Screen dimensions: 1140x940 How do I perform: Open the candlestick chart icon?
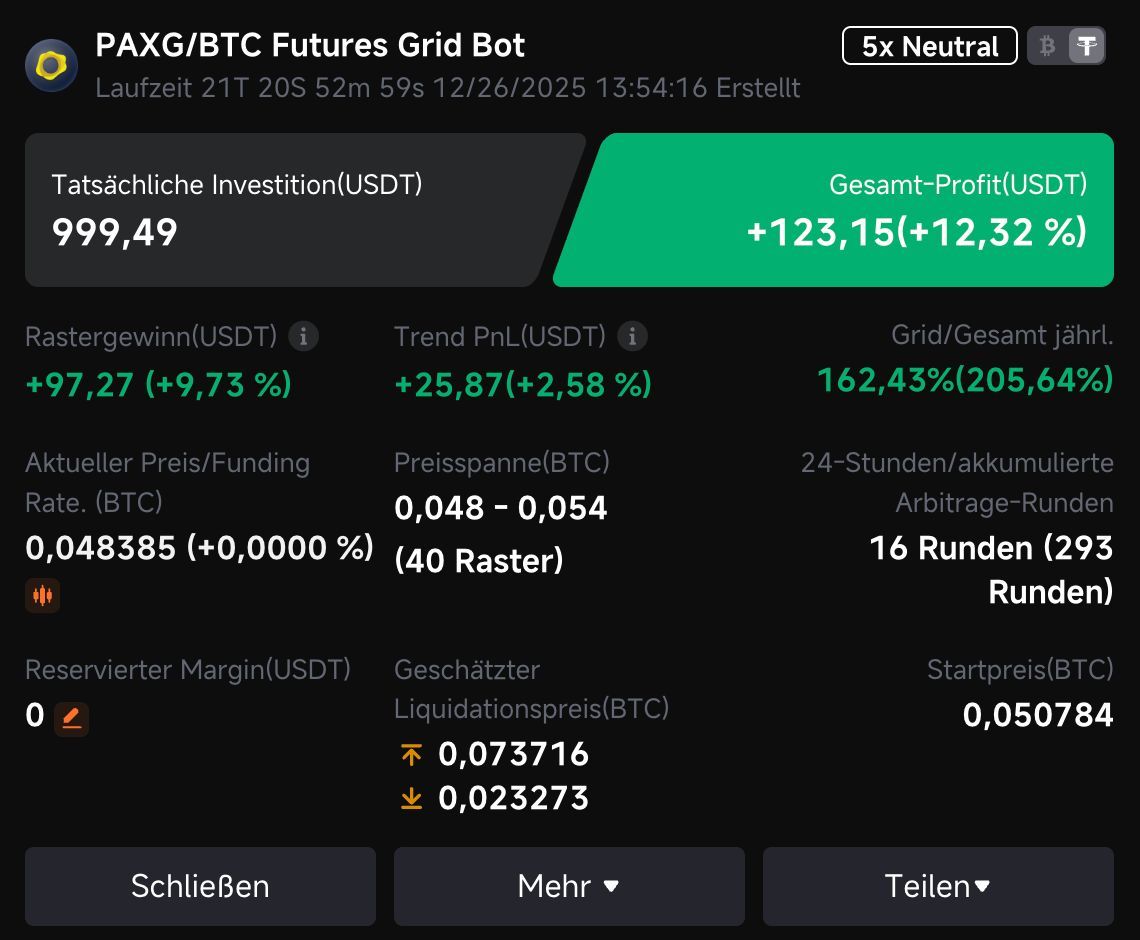pyautogui.click(x=42, y=596)
